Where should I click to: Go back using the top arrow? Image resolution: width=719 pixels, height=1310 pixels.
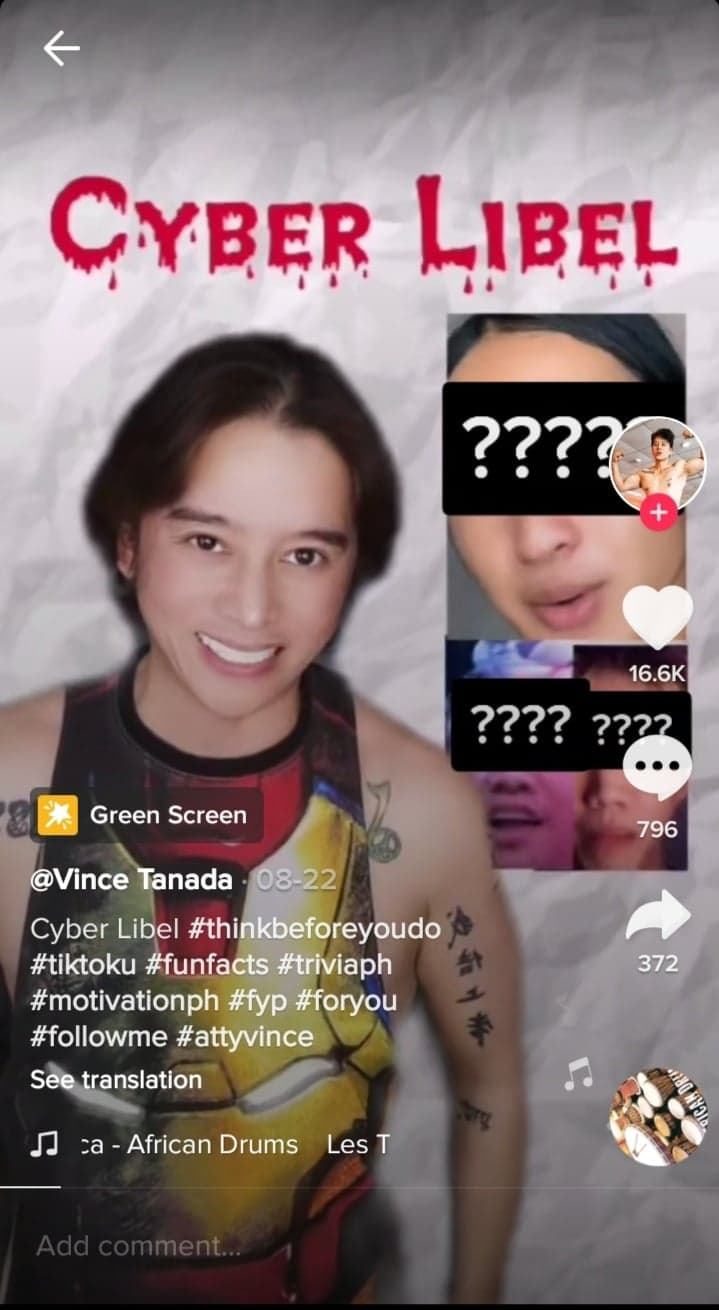point(61,48)
